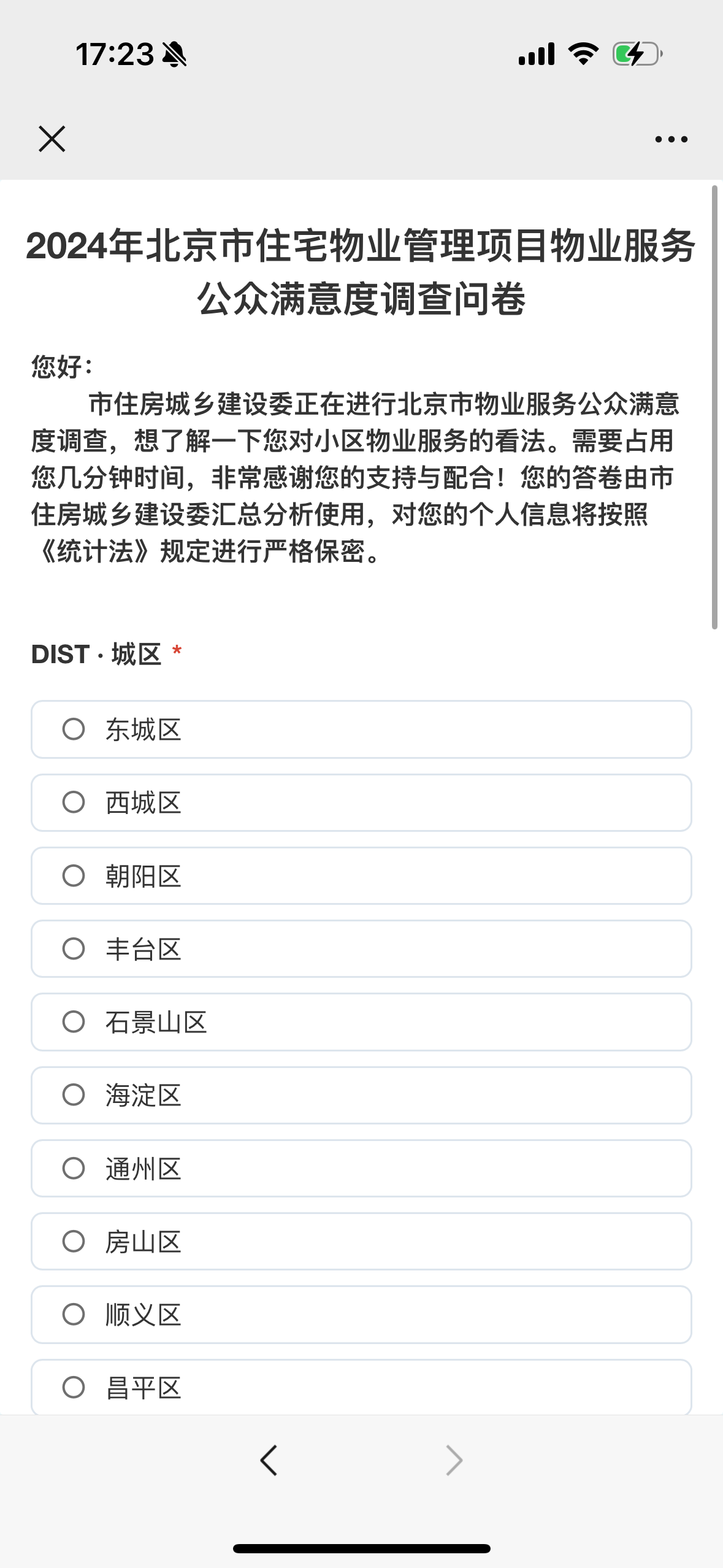
Task: Select 东城区 as the district
Action: tap(361, 729)
